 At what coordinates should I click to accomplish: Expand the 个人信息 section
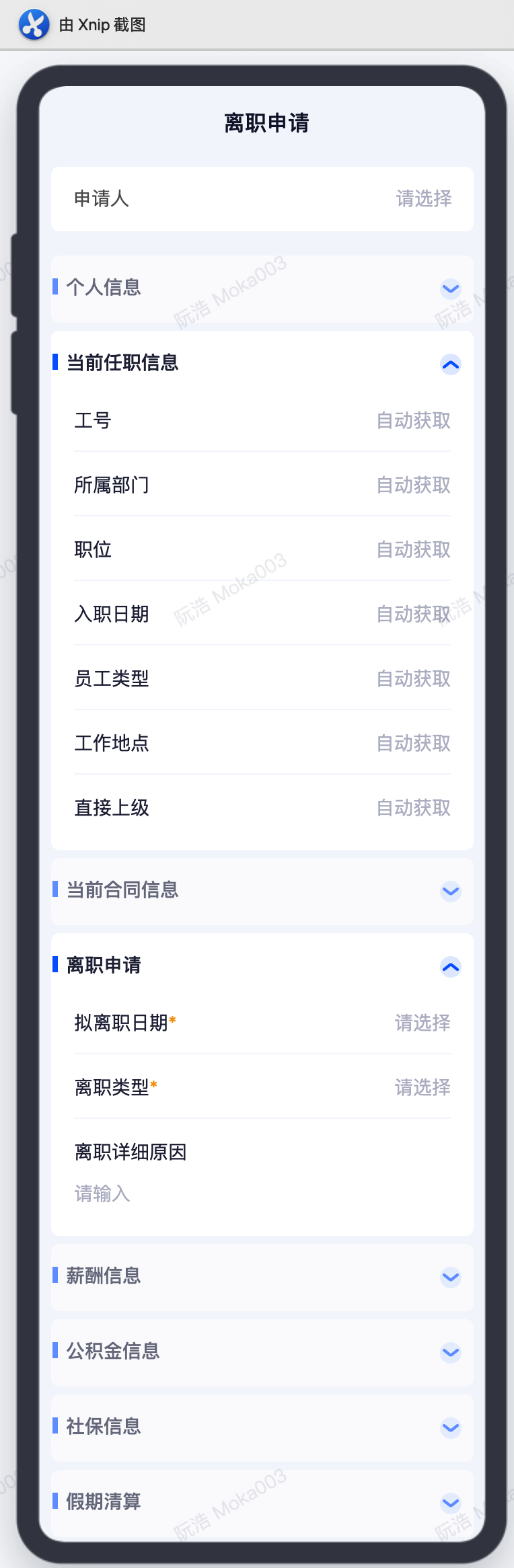coord(450,289)
